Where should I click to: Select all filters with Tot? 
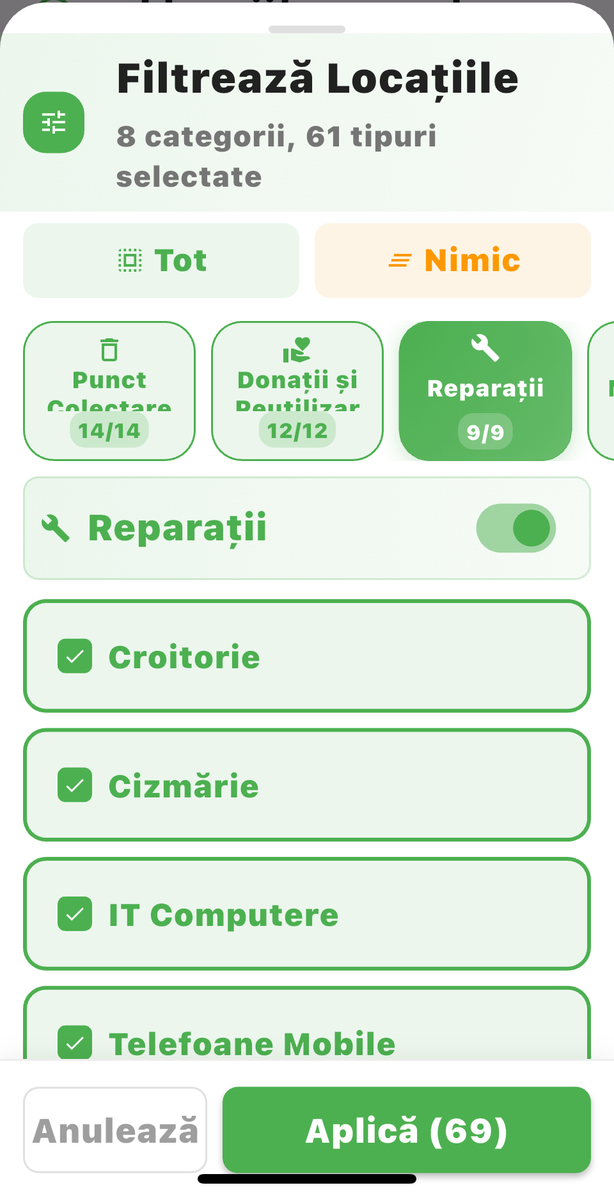click(161, 260)
